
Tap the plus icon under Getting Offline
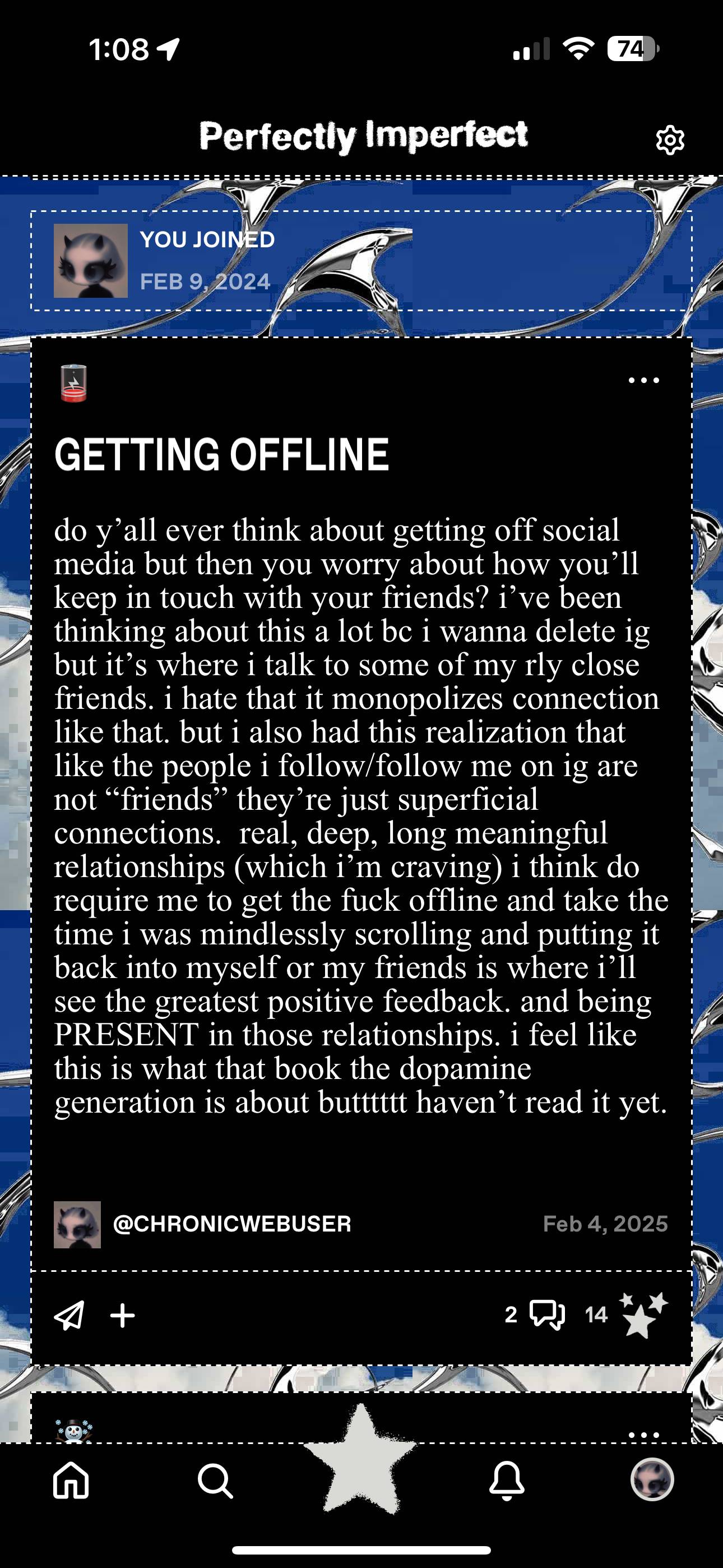[122, 1316]
